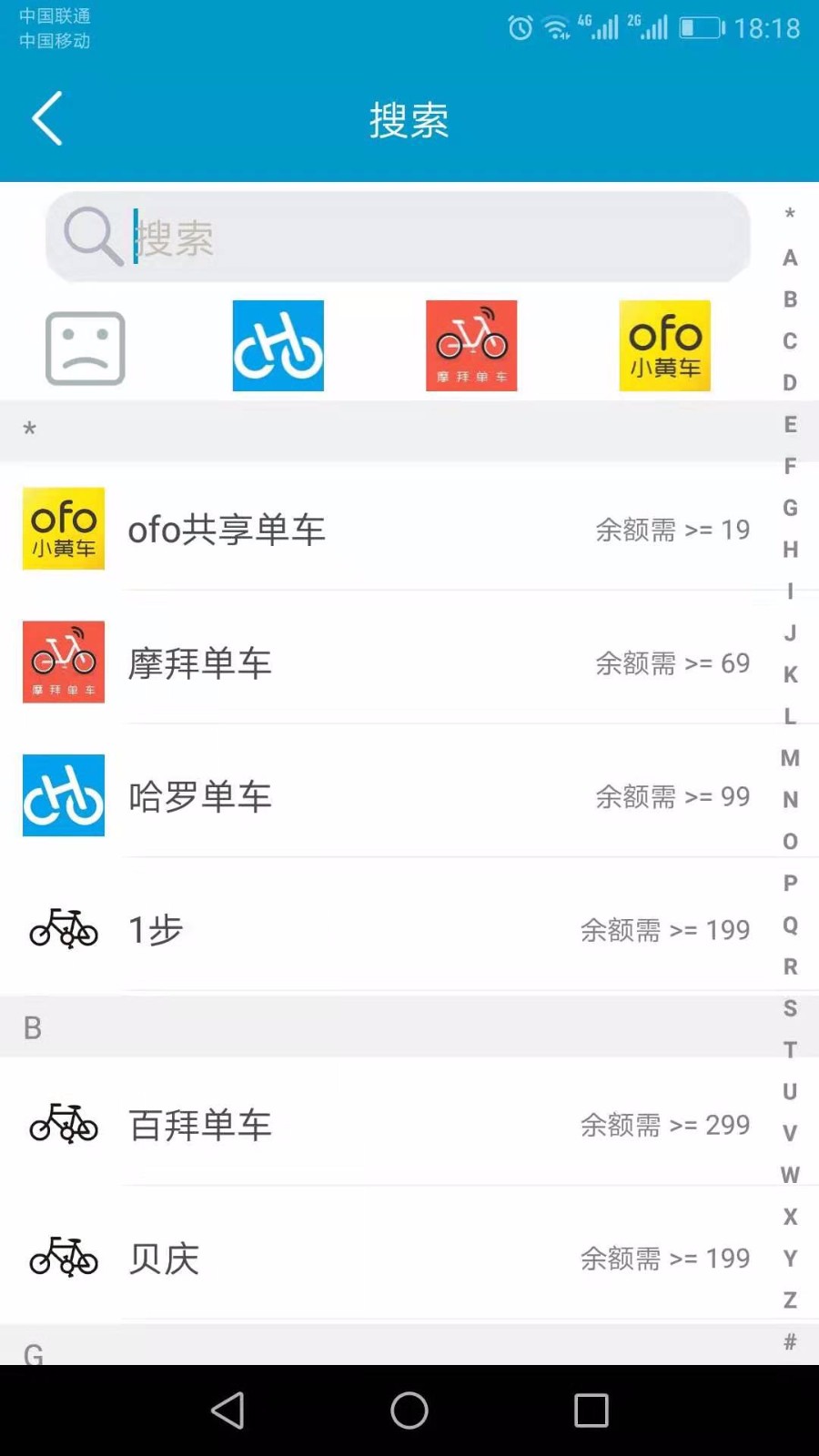Screen dimensions: 819x1456
Task: Jump to letter B in the index
Action: (789, 298)
